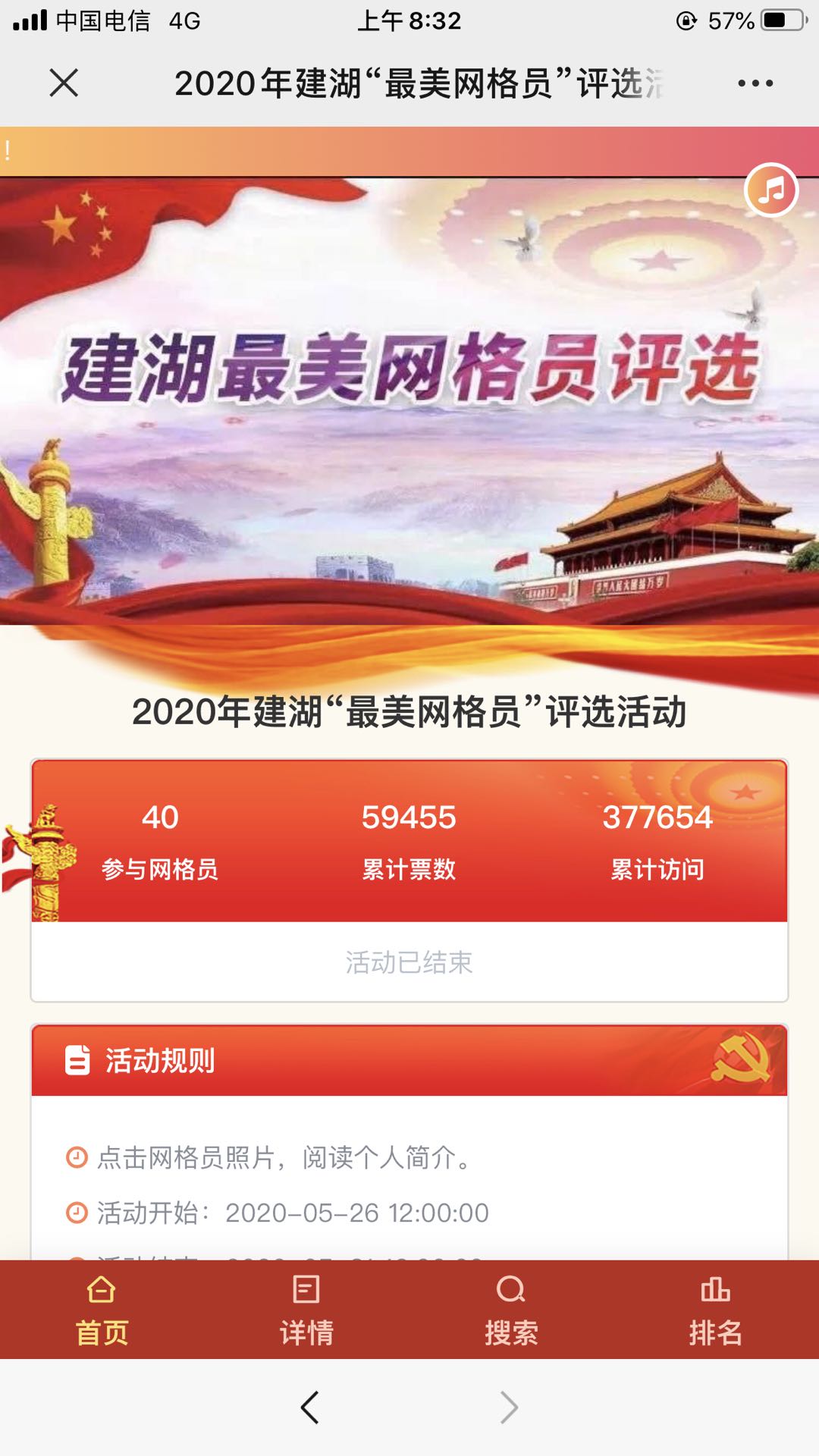Toggle the background music icon
Viewport: 819px width, 1456px height.
tap(771, 190)
